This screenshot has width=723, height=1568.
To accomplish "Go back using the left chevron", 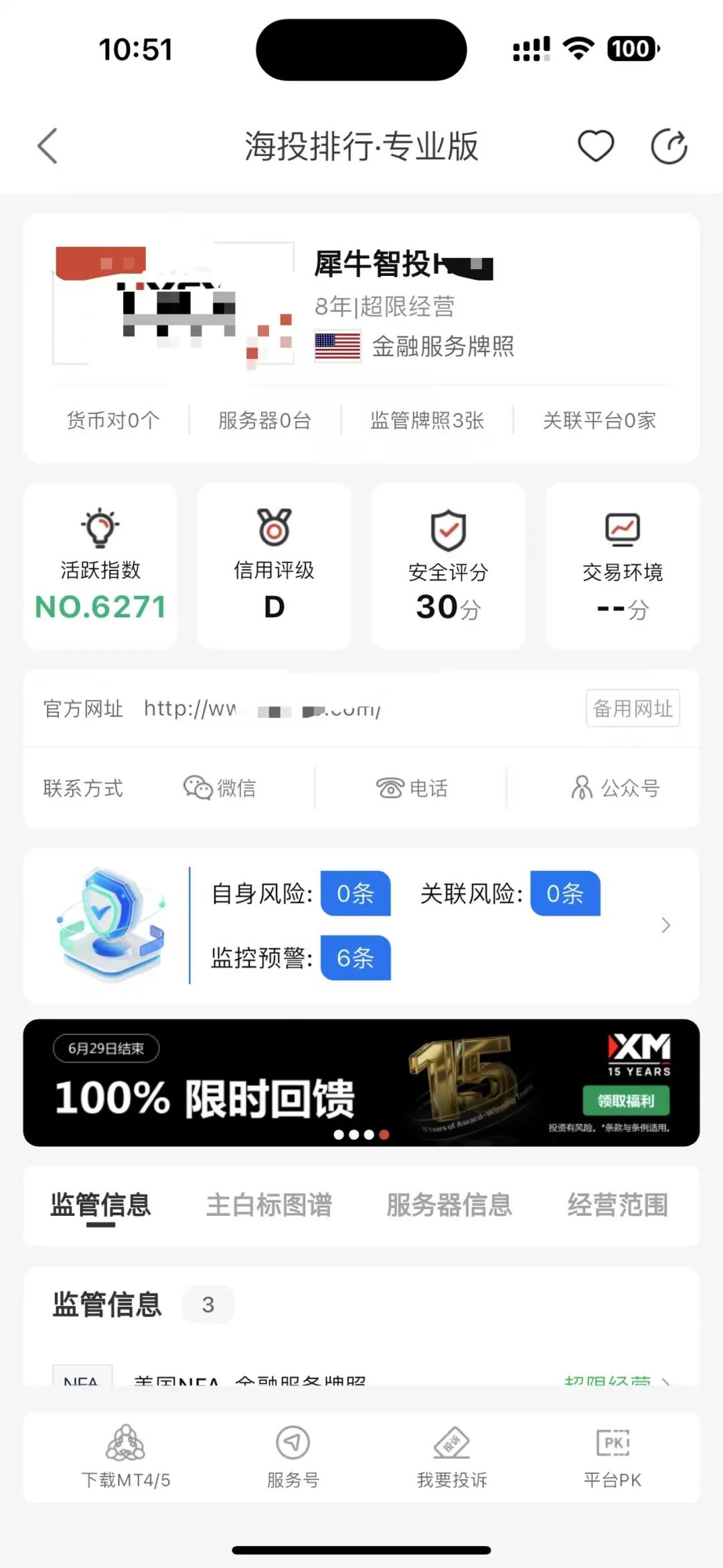I will (47, 144).
